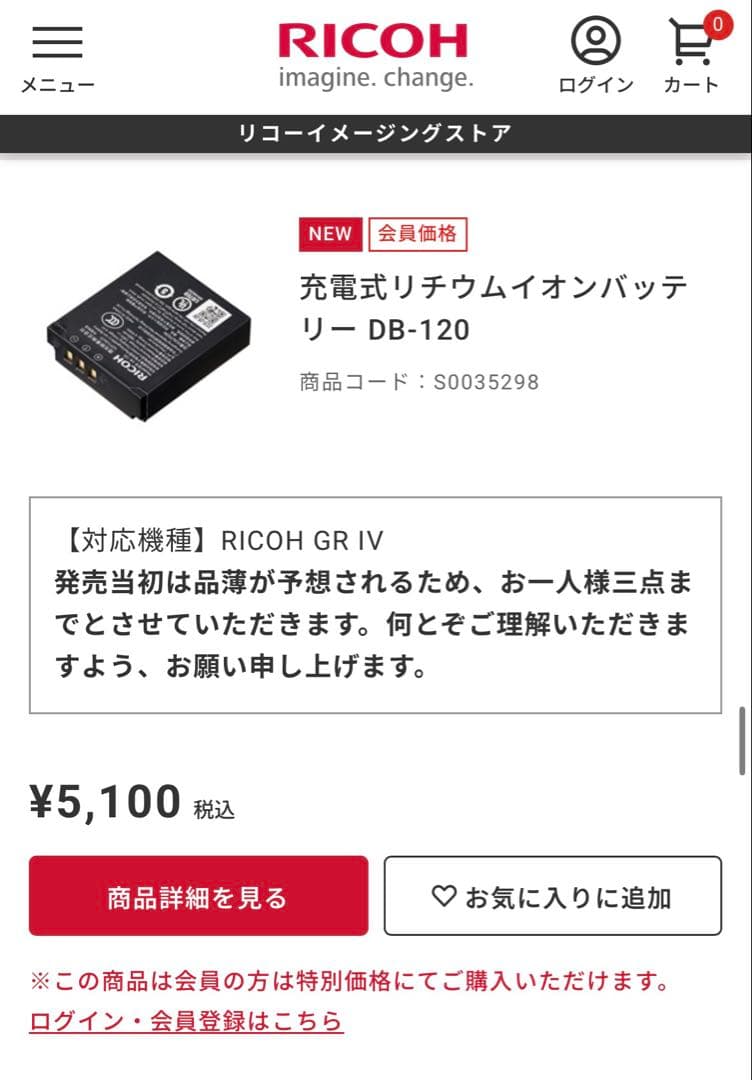This screenshot has height=1080, width=752.
Task: Click the 会員価格 price badge
Action: 417,234
